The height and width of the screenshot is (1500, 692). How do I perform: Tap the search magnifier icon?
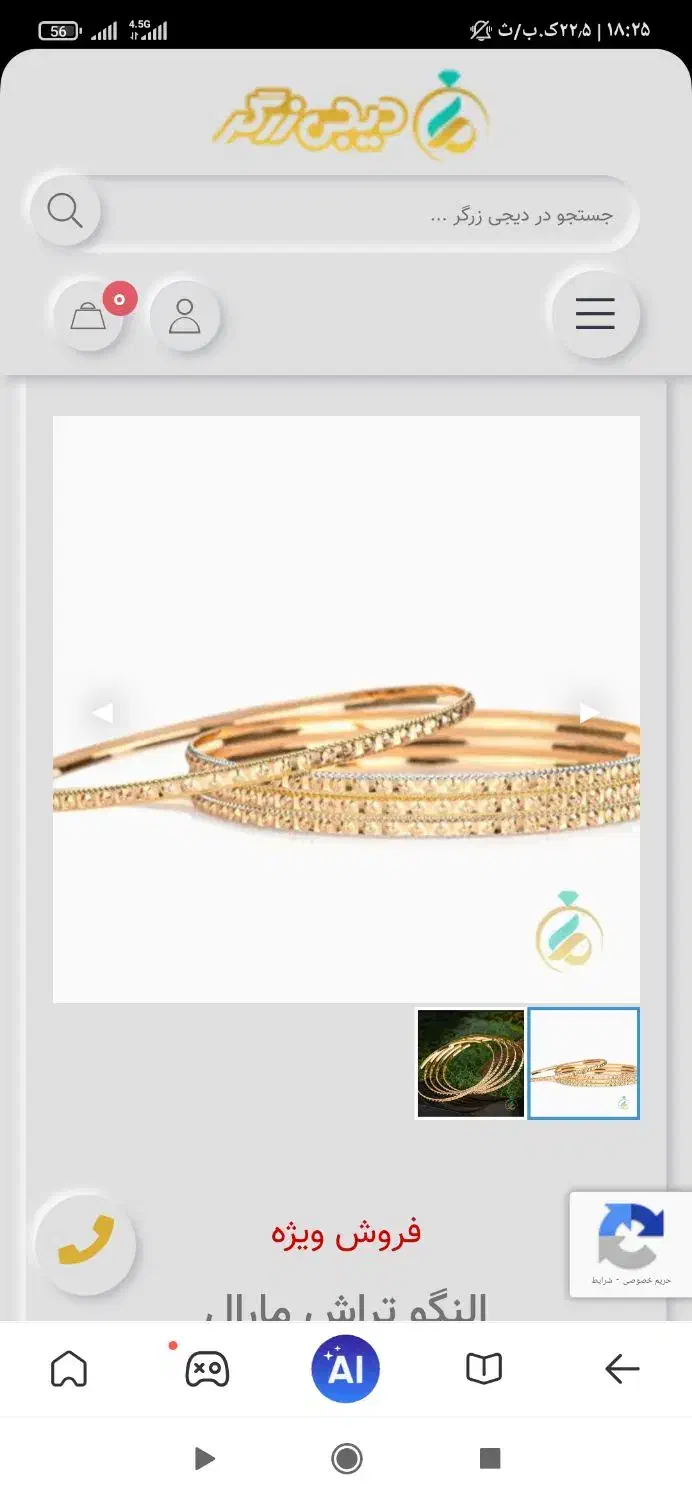(x=65, y=212)
